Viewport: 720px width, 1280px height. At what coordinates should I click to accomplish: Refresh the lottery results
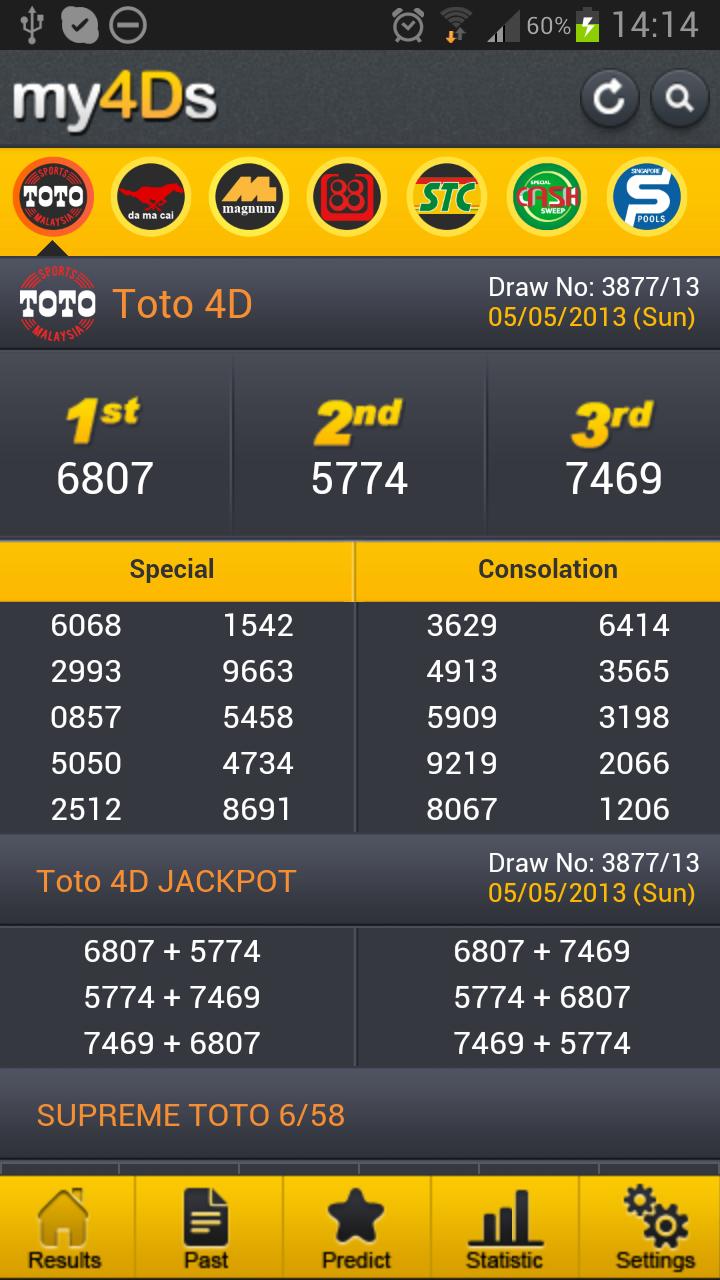(x=609, y=98)
